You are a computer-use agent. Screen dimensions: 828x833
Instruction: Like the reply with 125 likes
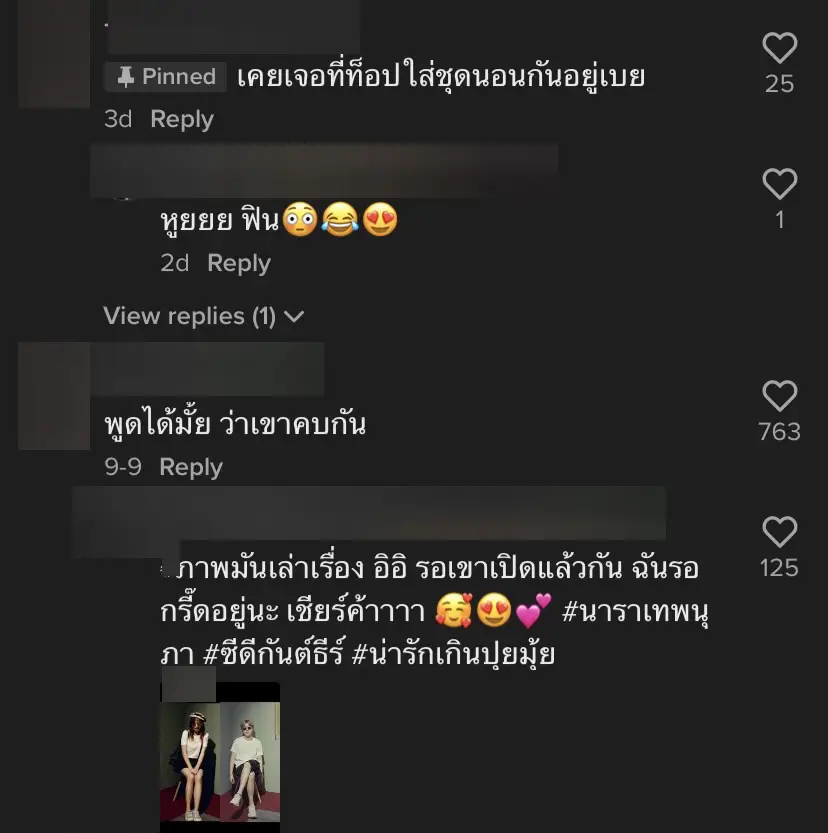click(x=779, y=532)
